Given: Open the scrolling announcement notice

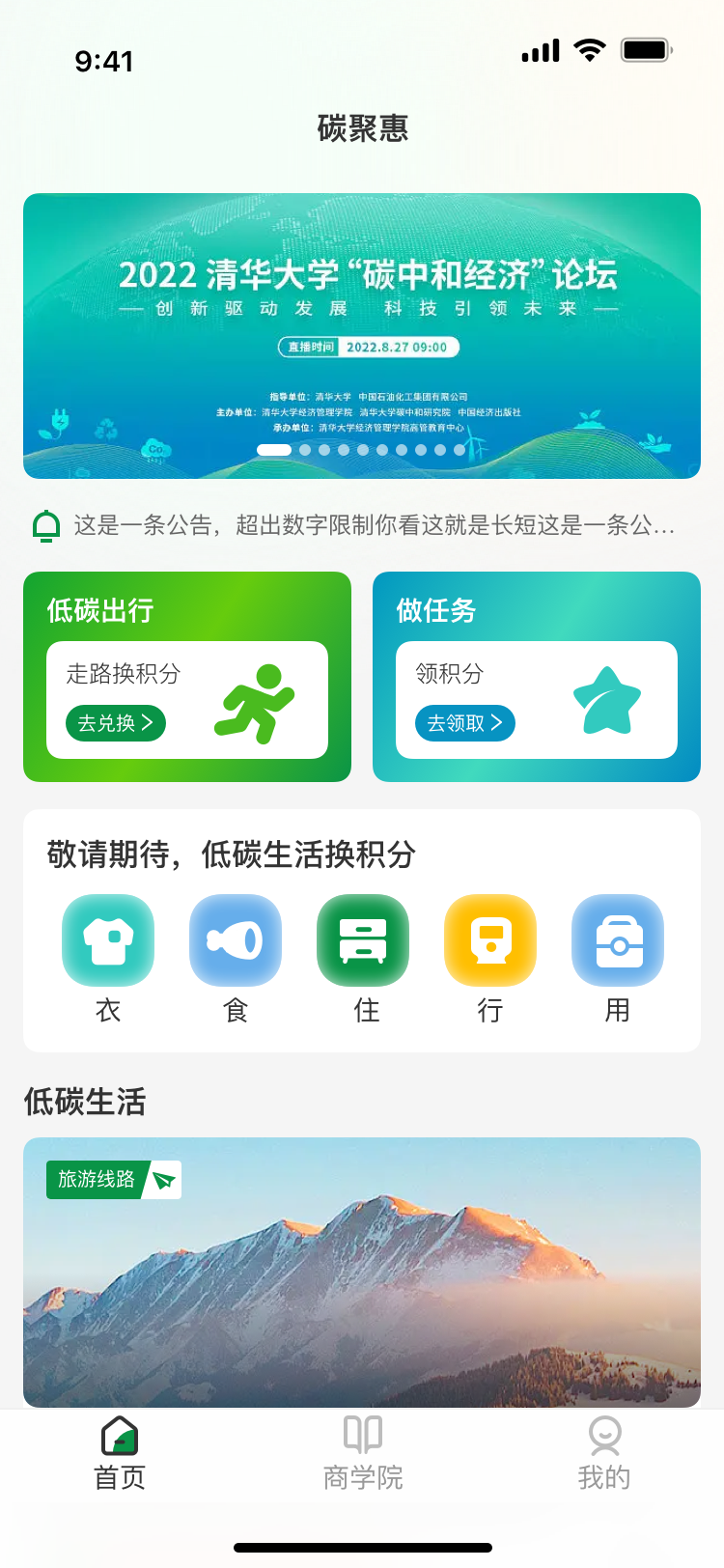Looking at the screenshot, I should point(374,525).
